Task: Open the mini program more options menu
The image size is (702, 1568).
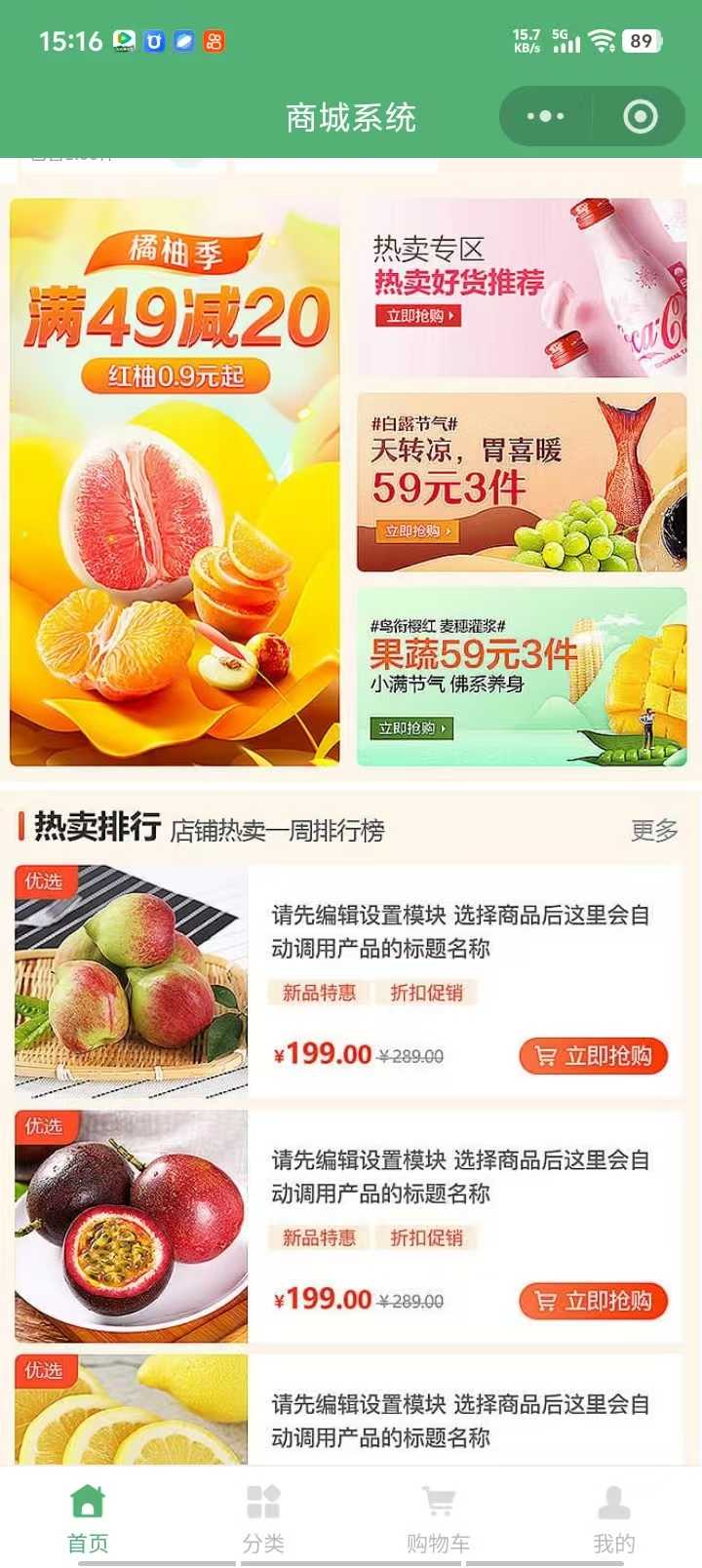Action: tap(545, 117)
